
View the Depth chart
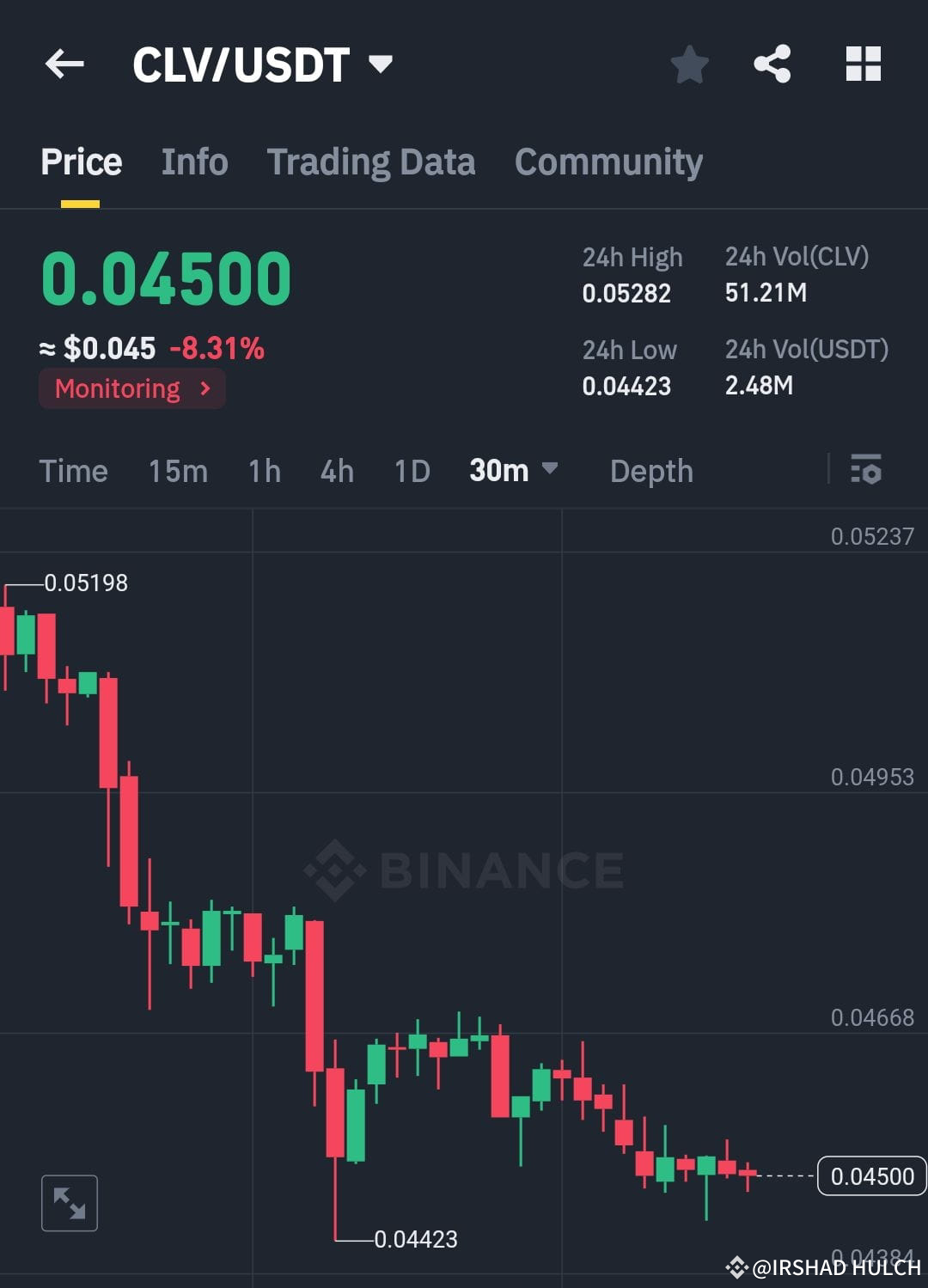point(651,471)
